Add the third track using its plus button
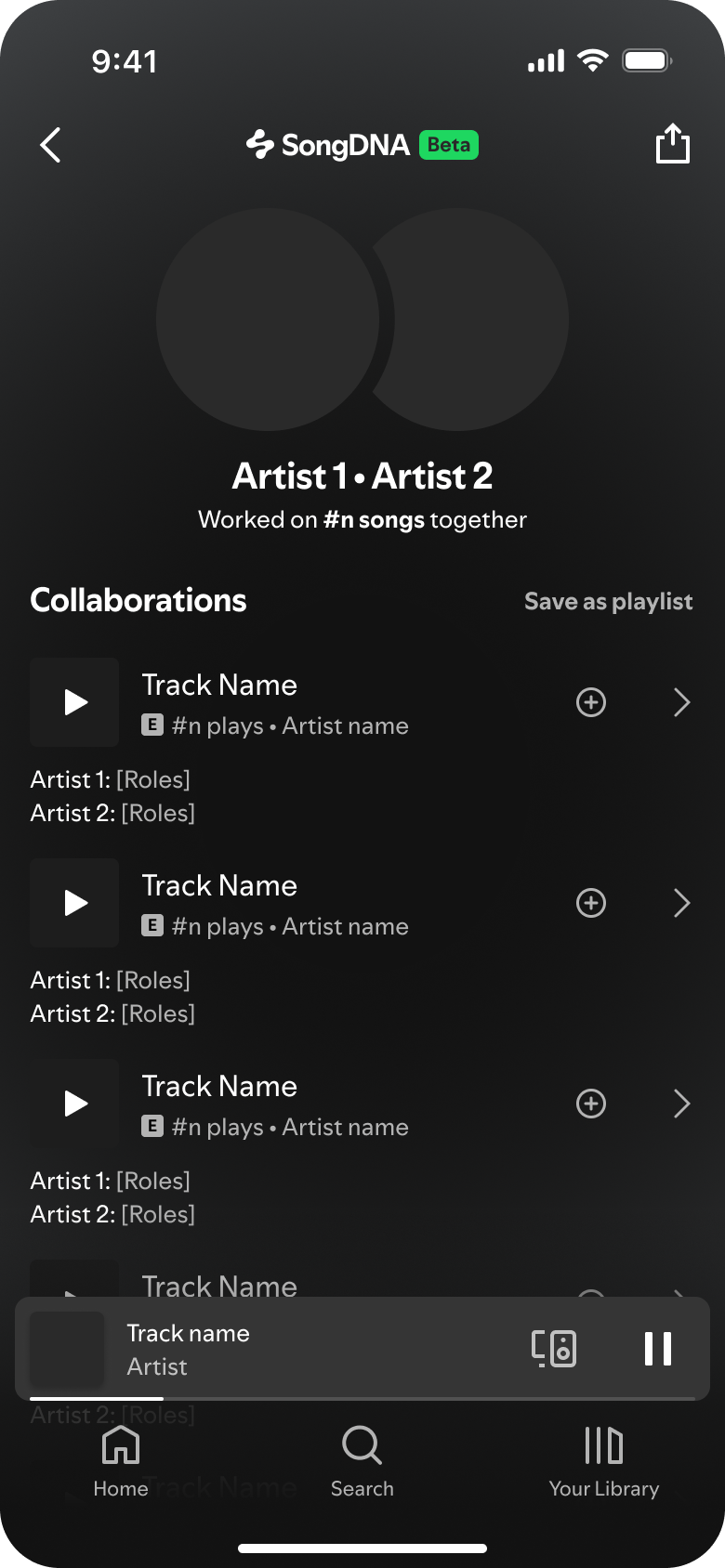 coord(590,1104)
